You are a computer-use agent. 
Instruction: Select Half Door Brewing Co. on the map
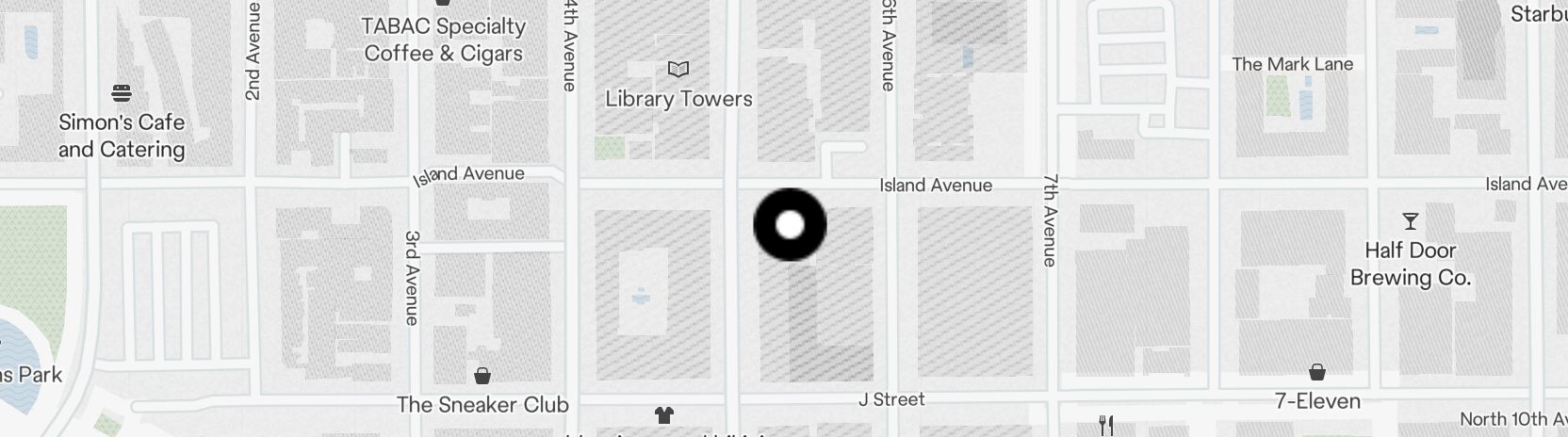[x=1410, y=222]
